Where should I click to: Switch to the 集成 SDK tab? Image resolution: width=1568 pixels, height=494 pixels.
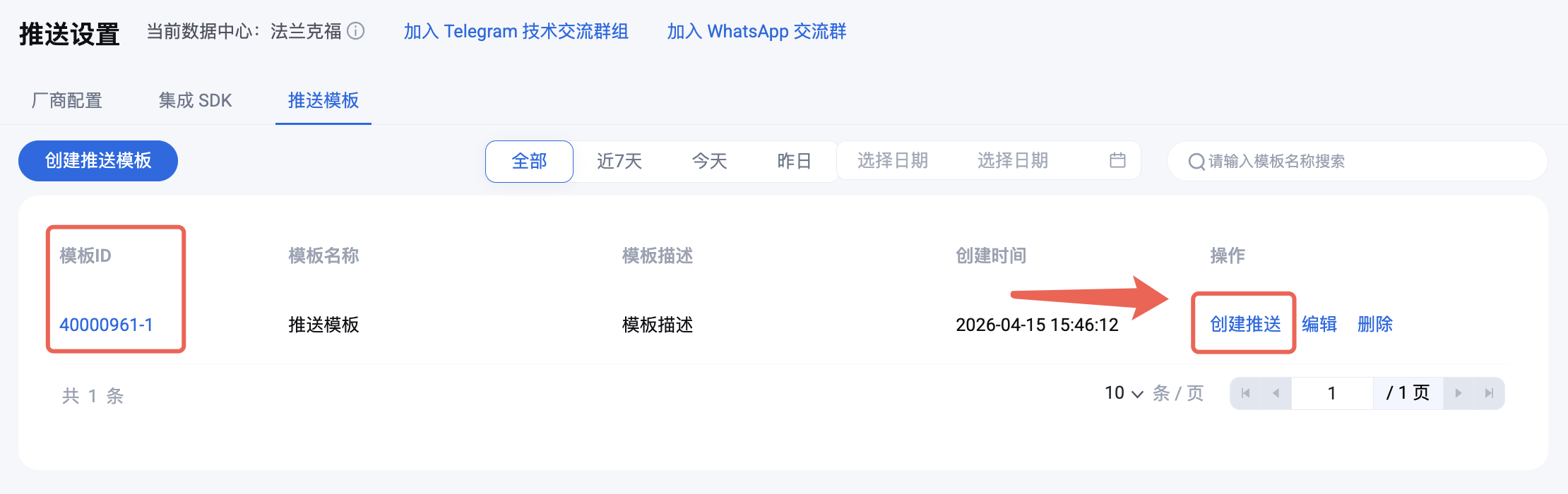point(195,100)
